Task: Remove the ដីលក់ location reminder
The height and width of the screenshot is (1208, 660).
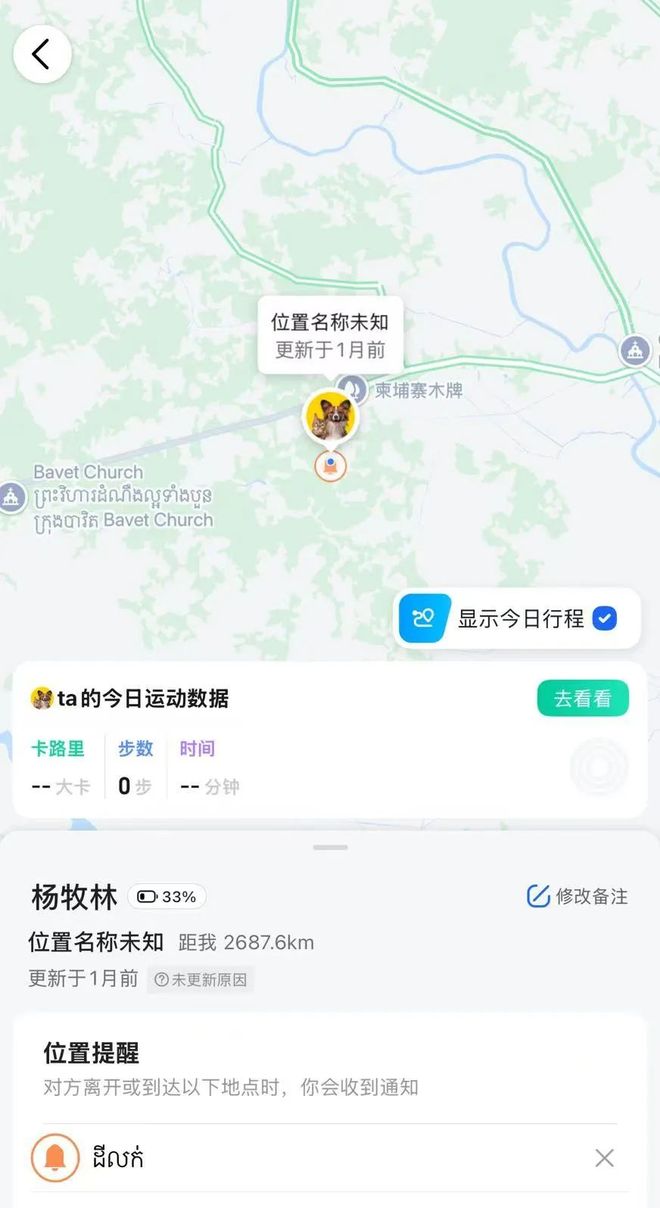Action: 604,1158
